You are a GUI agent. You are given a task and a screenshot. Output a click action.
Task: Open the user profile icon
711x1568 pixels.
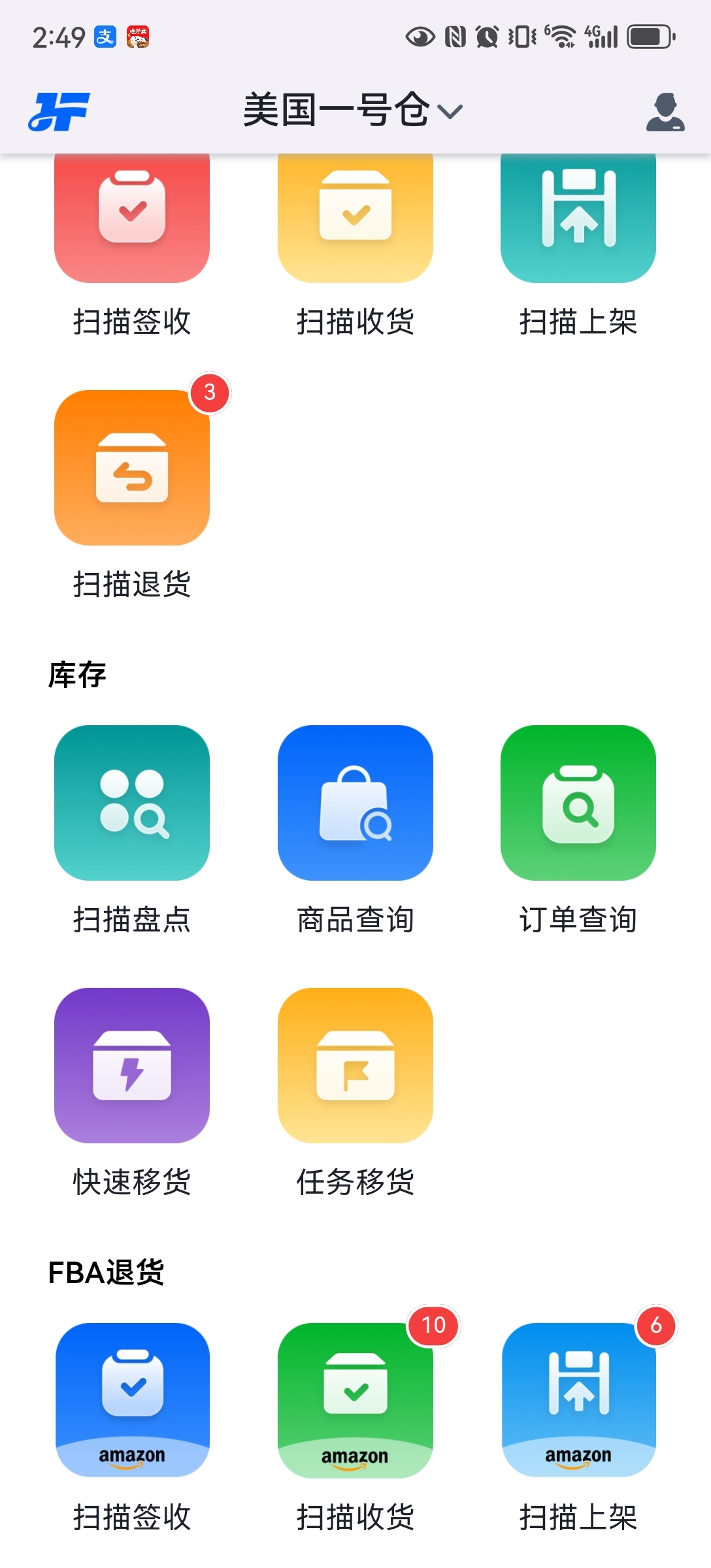665,112
